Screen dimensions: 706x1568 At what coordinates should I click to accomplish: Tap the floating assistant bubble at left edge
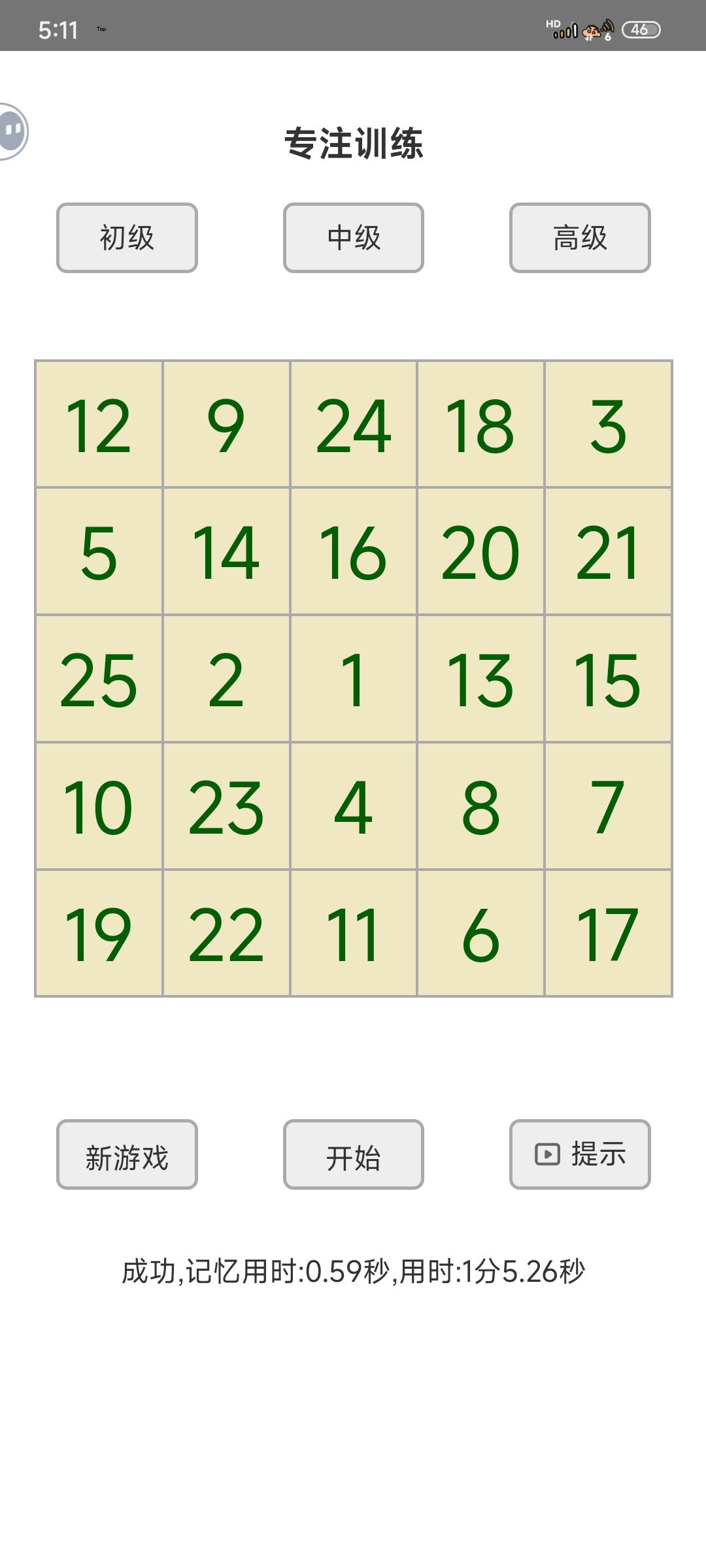click(13, 131)
